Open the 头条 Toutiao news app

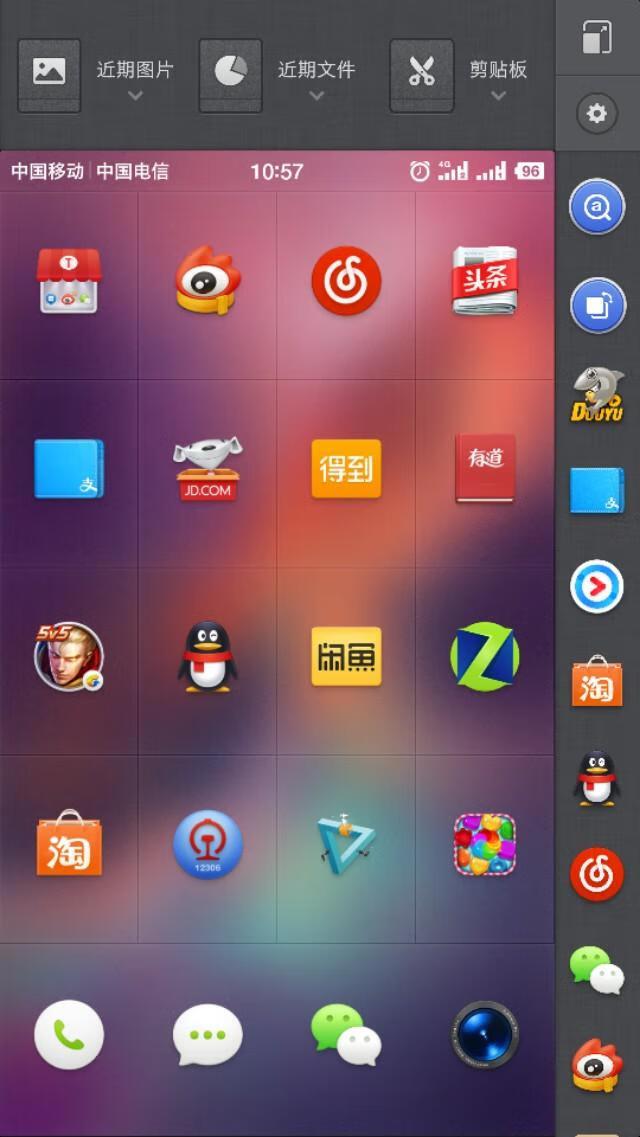[x=484, y=282]
